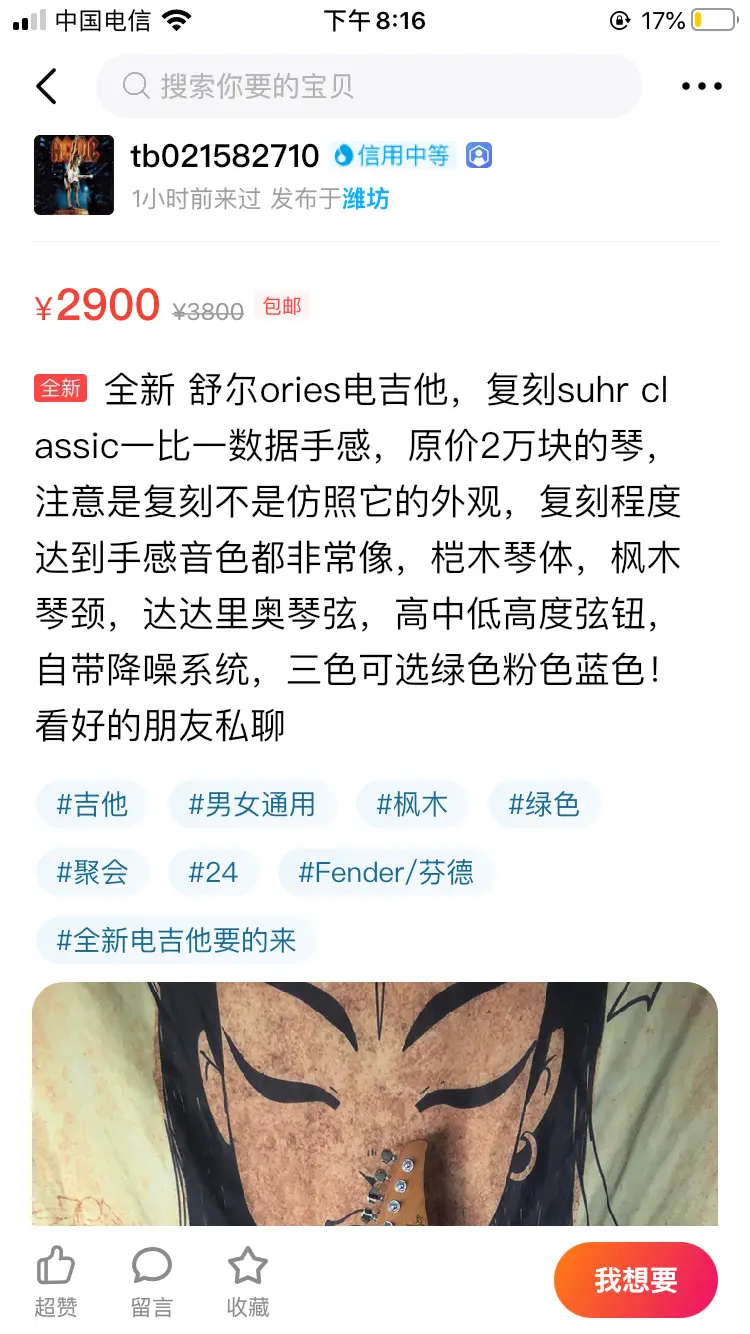Select the #全新电吉他要的来 tag chip
Image resolution: width=750 pixels, height=1334 pixels.
(176, 940)
